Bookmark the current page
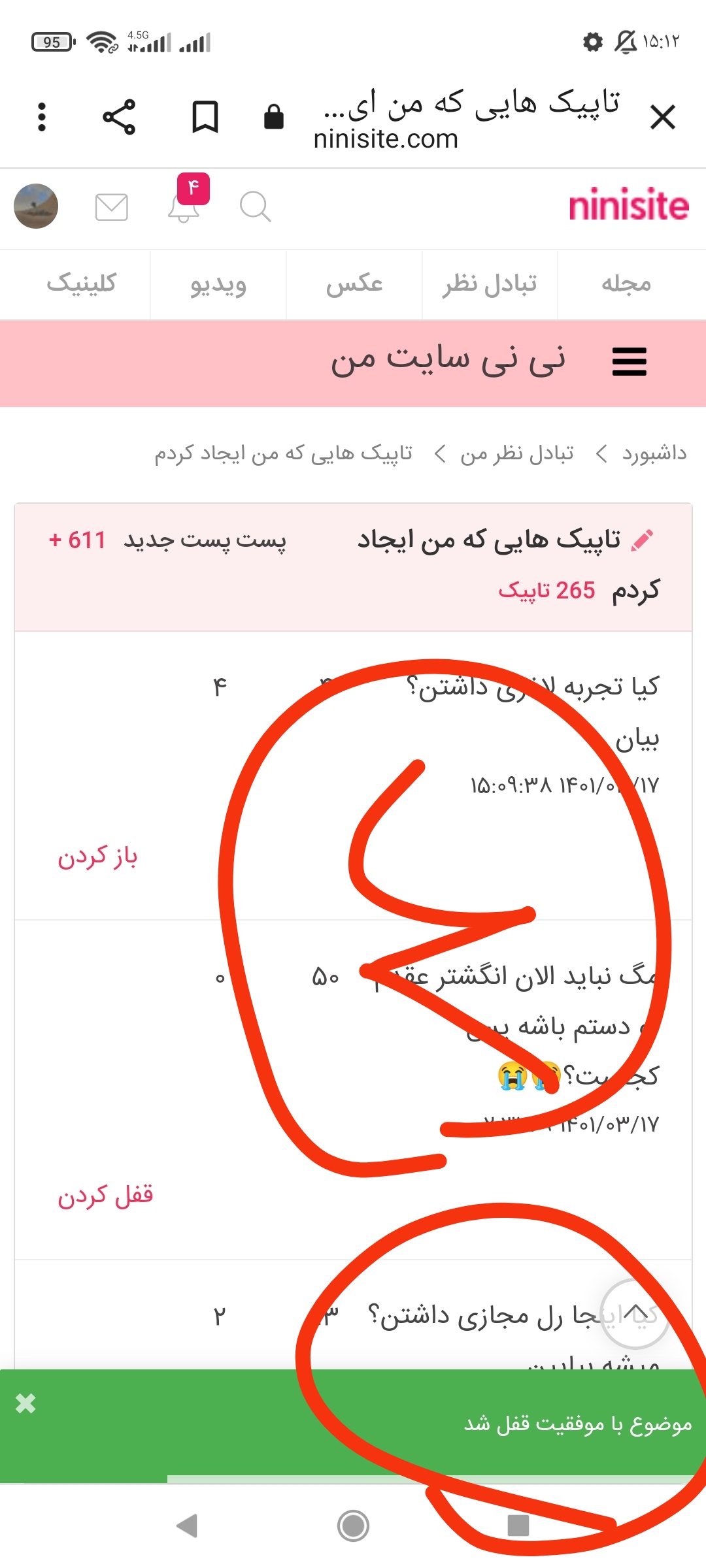Viewport: 706px width, 1568px height. [x=205, y=118]
